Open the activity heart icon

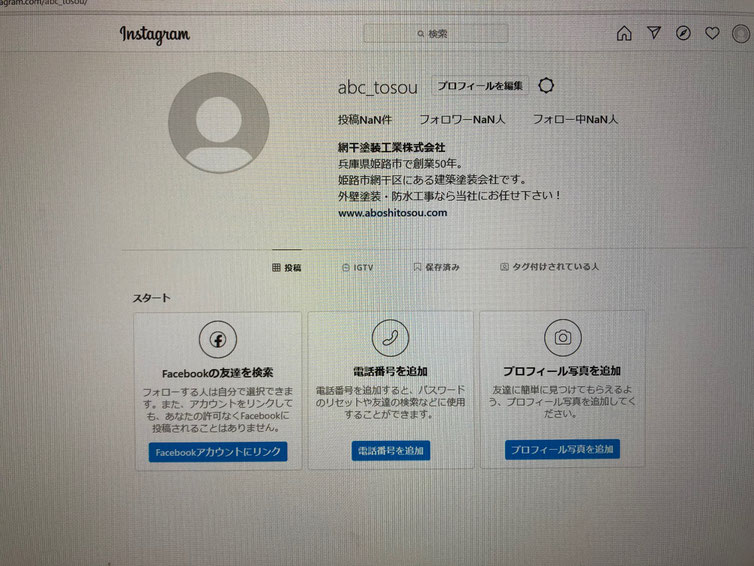712,34
